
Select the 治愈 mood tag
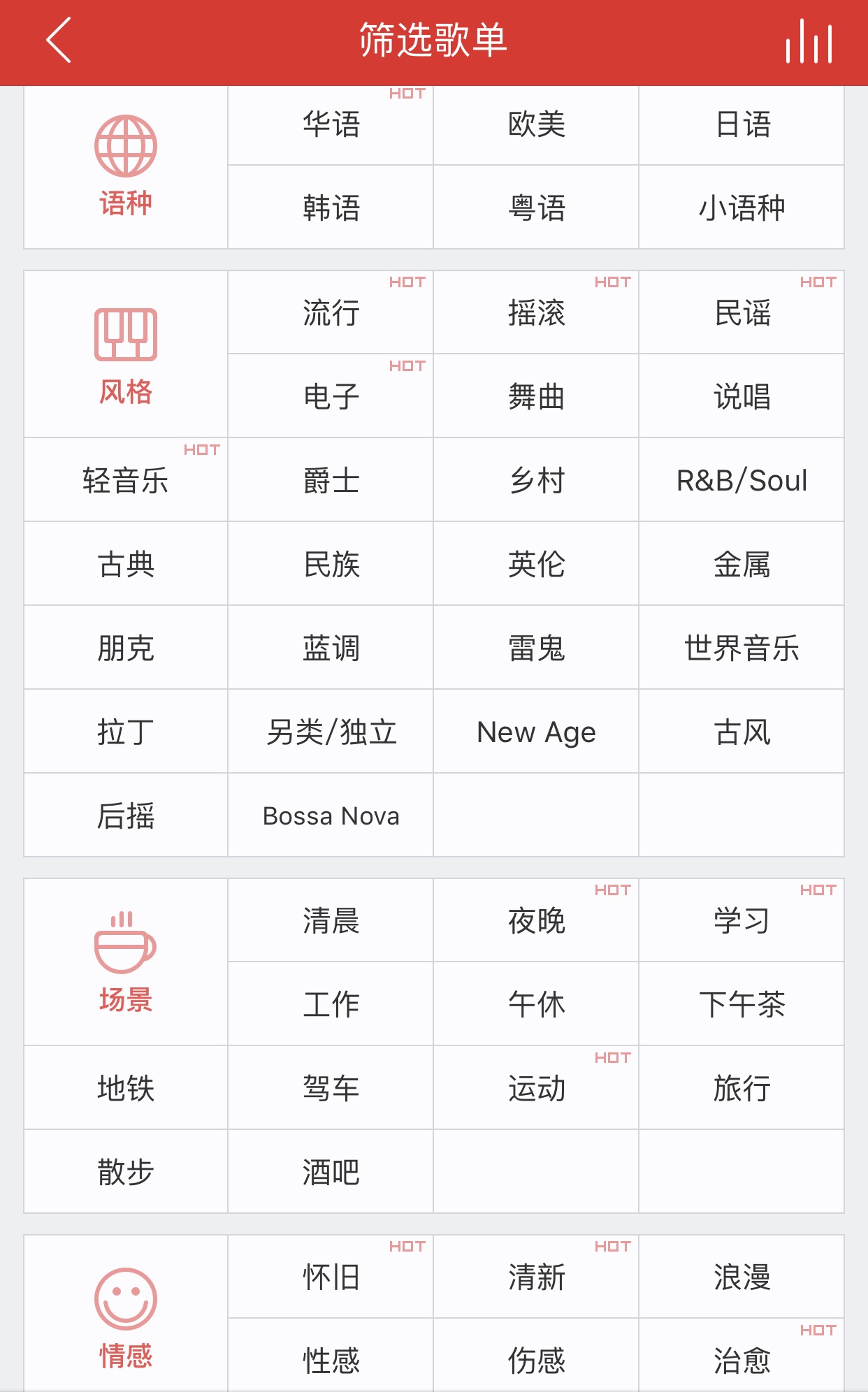point(742,1360)
